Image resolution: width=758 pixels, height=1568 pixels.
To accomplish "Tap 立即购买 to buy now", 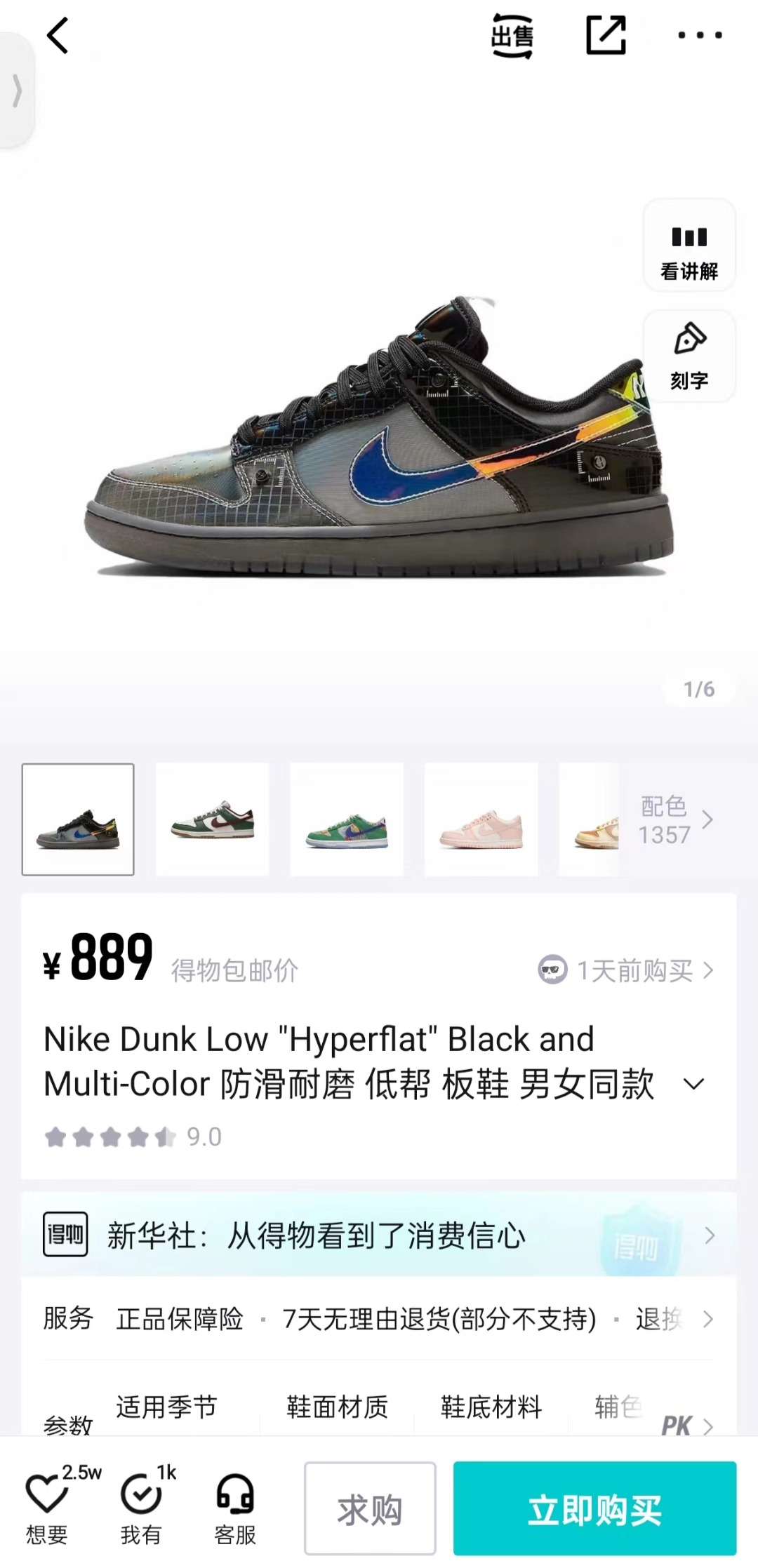I will tap(594, 1508).
